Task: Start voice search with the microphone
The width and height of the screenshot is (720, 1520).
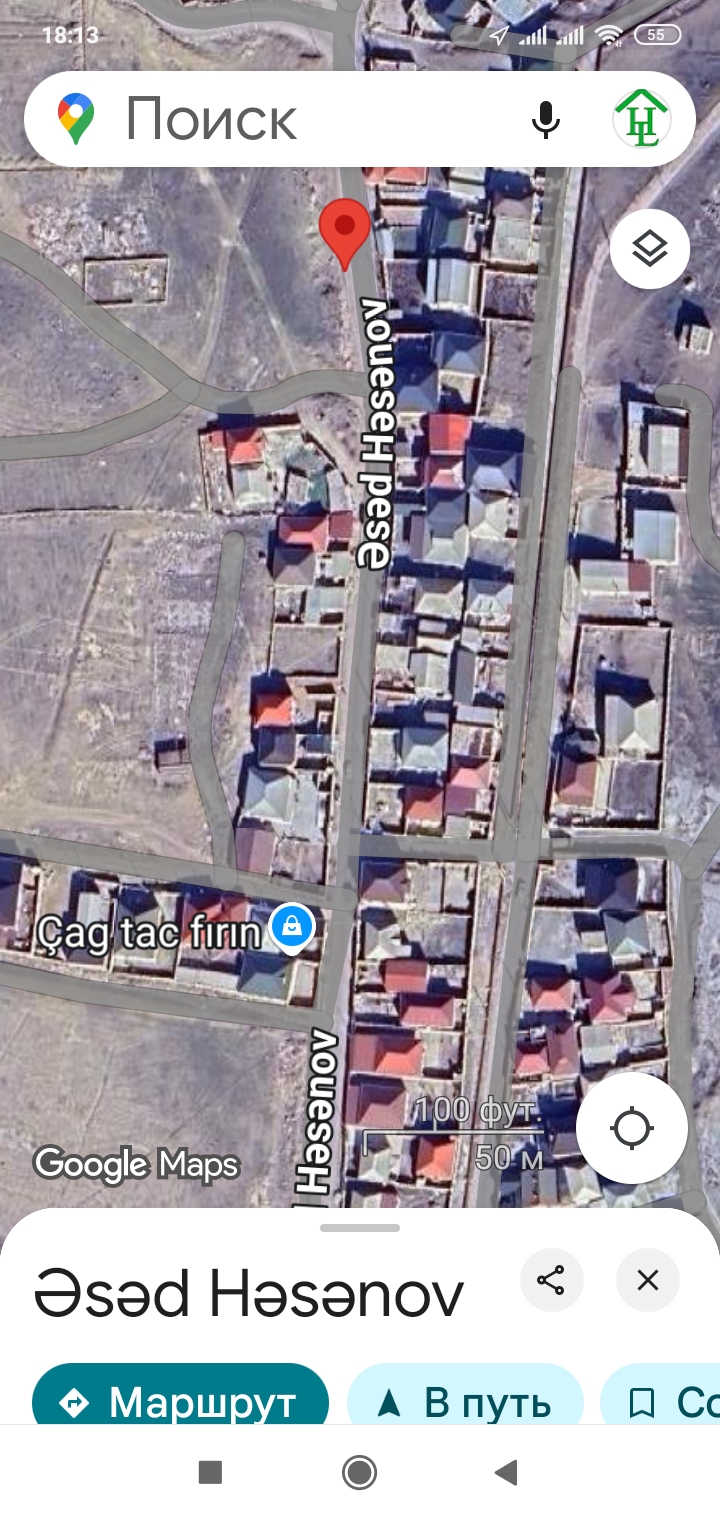Action: 545,120
